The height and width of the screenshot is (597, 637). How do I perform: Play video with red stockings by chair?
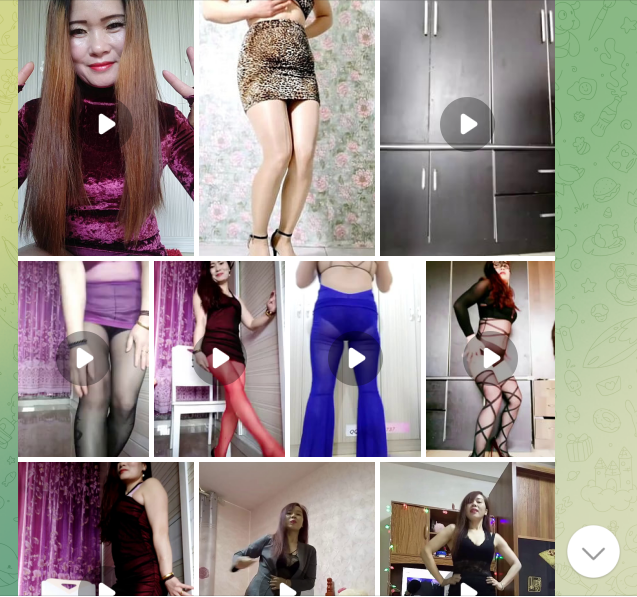click(x=219, y=358)
